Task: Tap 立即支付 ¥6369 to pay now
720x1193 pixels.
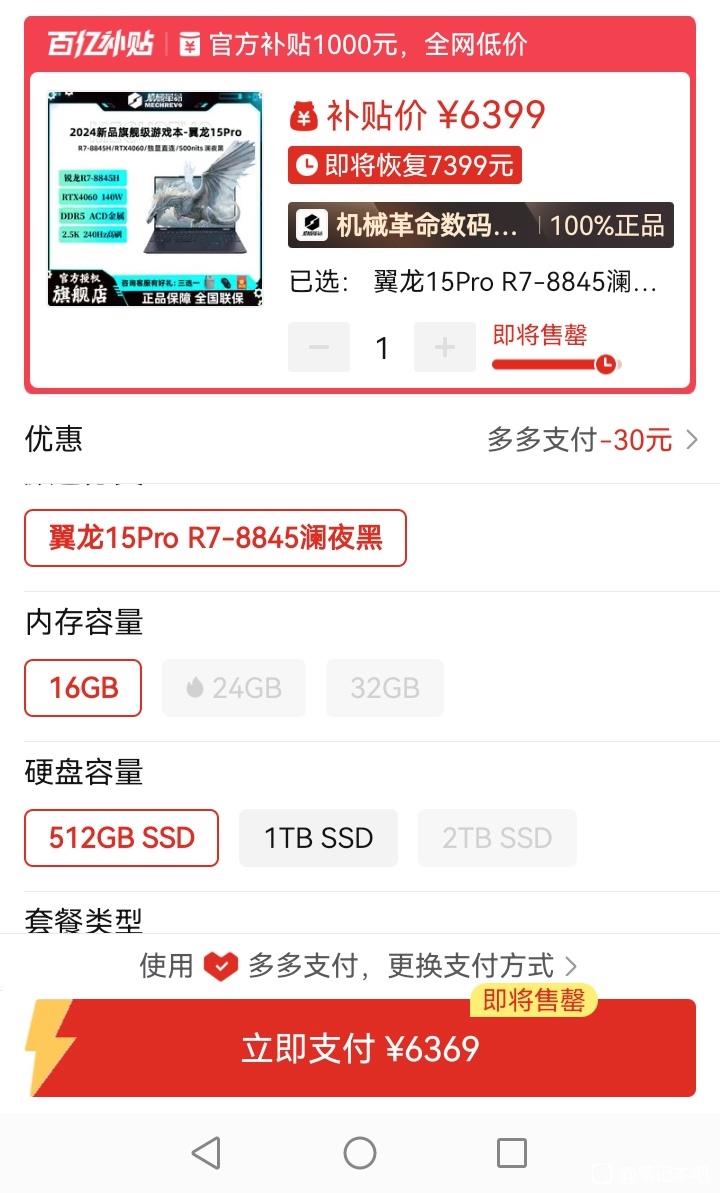Action: (360, 1048)
